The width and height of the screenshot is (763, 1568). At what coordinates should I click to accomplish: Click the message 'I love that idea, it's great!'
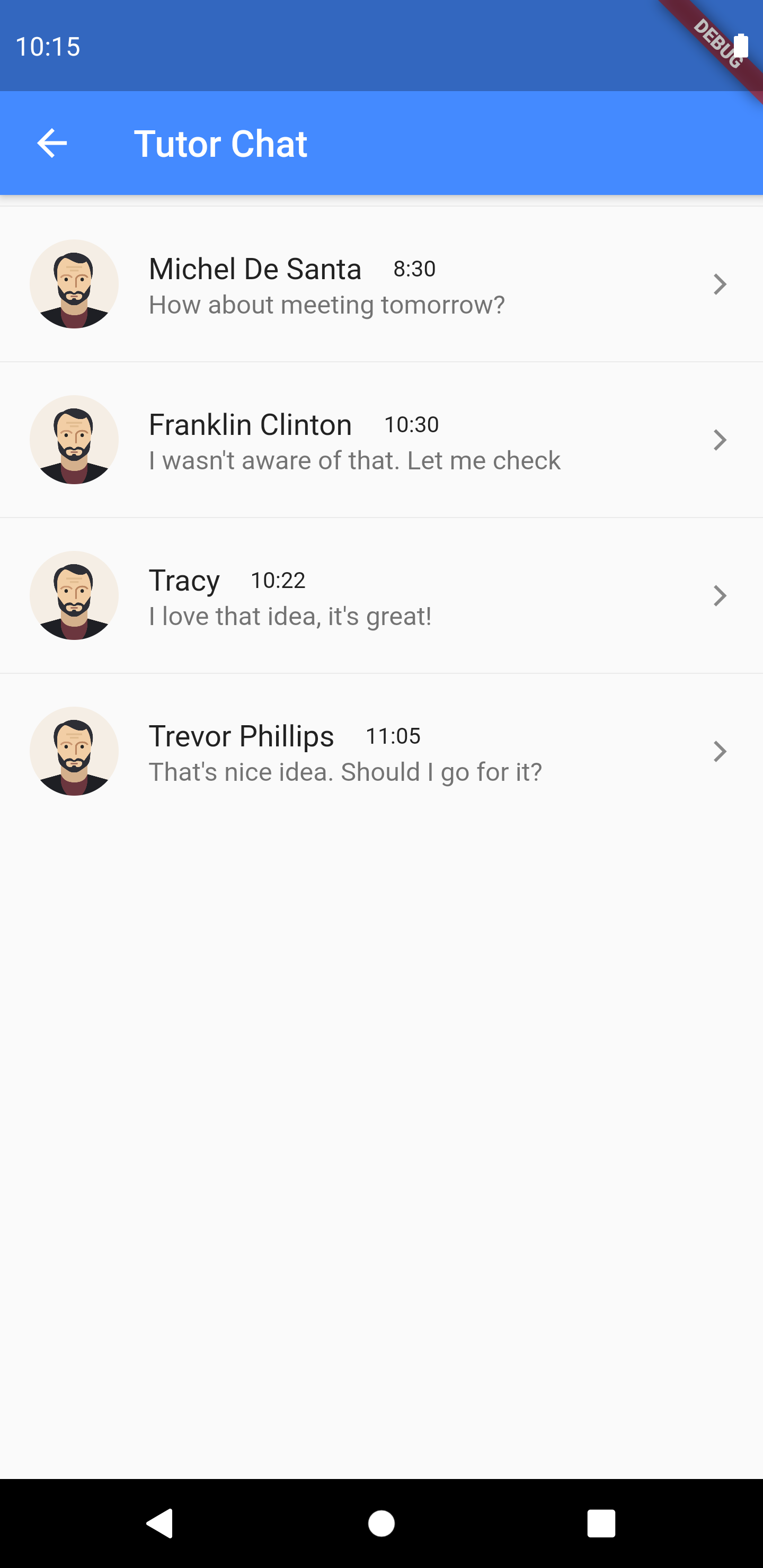pos(289,616)
